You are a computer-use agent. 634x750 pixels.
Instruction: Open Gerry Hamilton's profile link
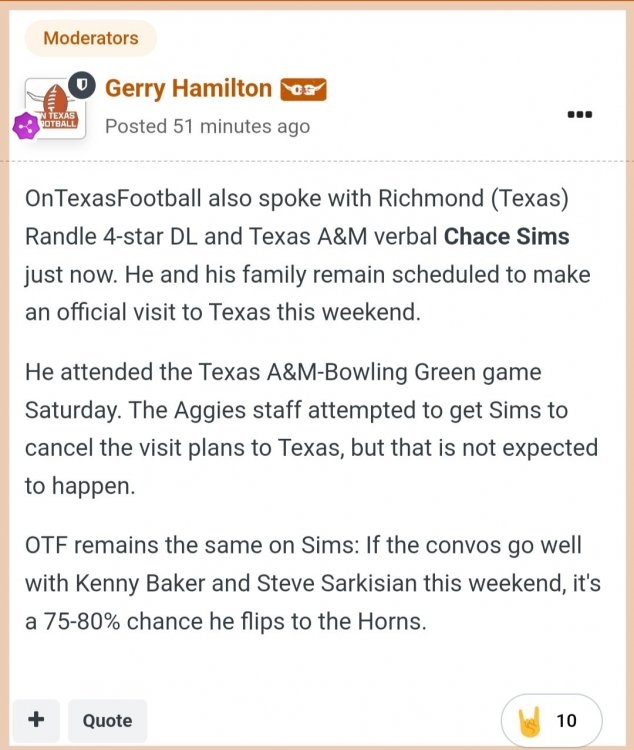click(188, 88)
